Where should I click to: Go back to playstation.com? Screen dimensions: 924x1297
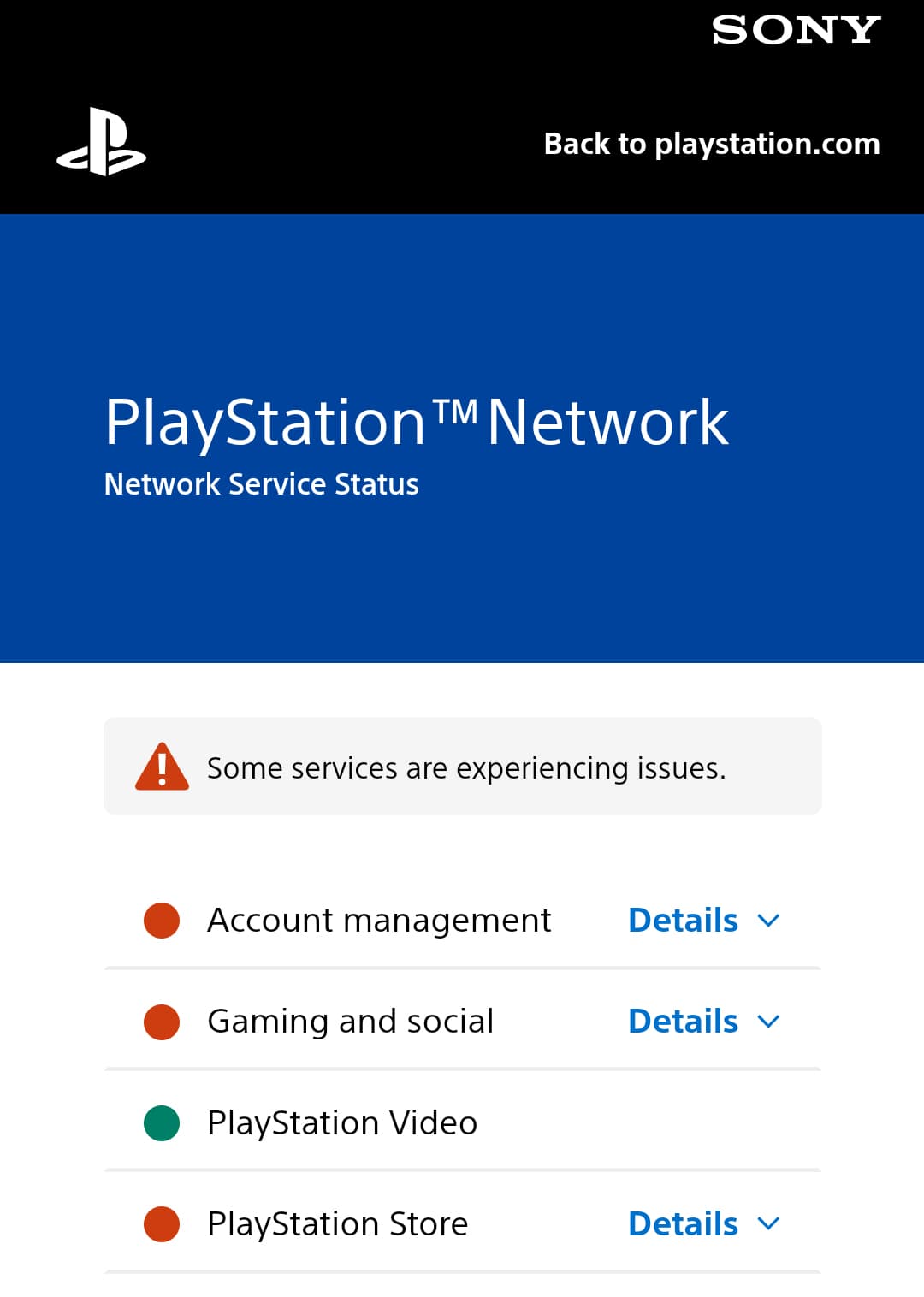pyautogui.click(x=712, y=144)
